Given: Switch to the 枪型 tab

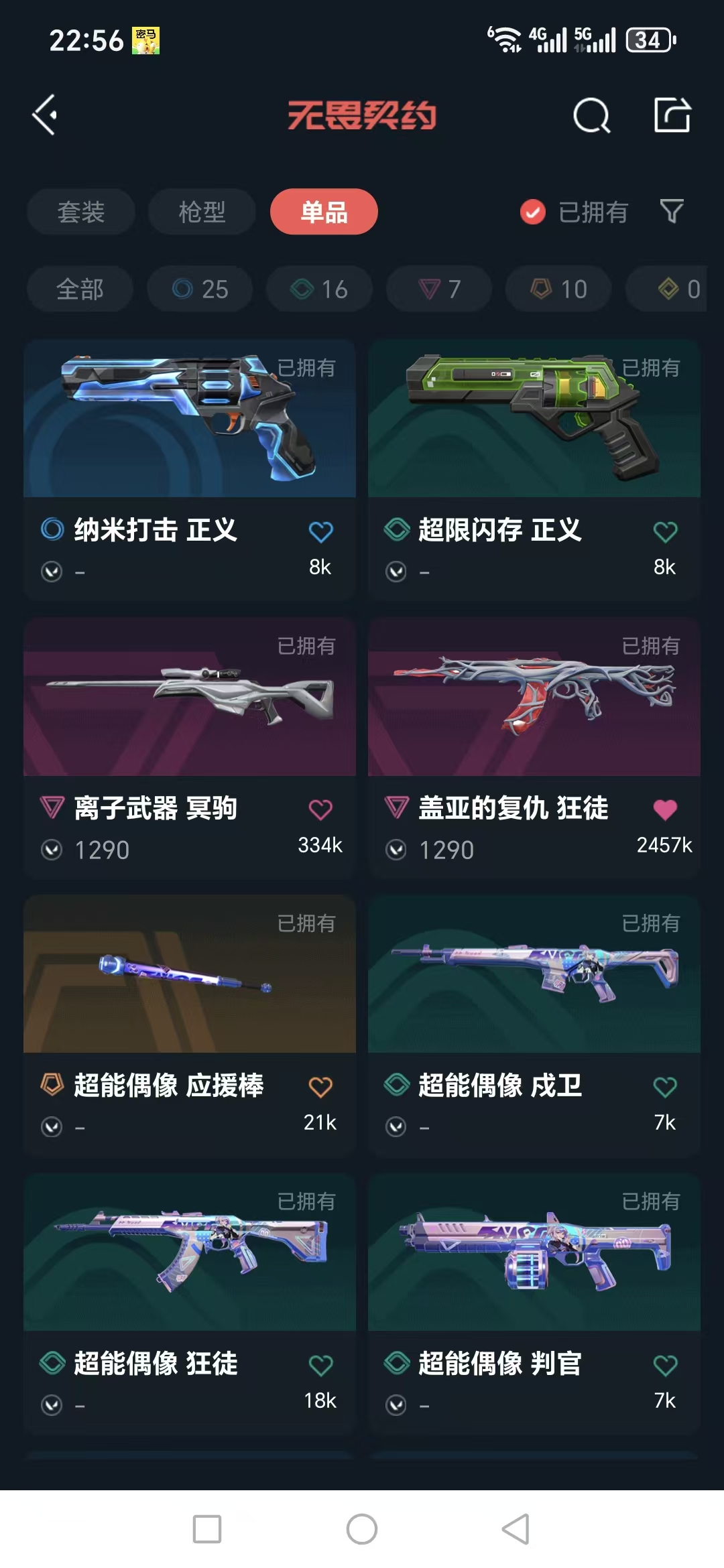Looking at the screenshot, I should [x=202, y=212].
